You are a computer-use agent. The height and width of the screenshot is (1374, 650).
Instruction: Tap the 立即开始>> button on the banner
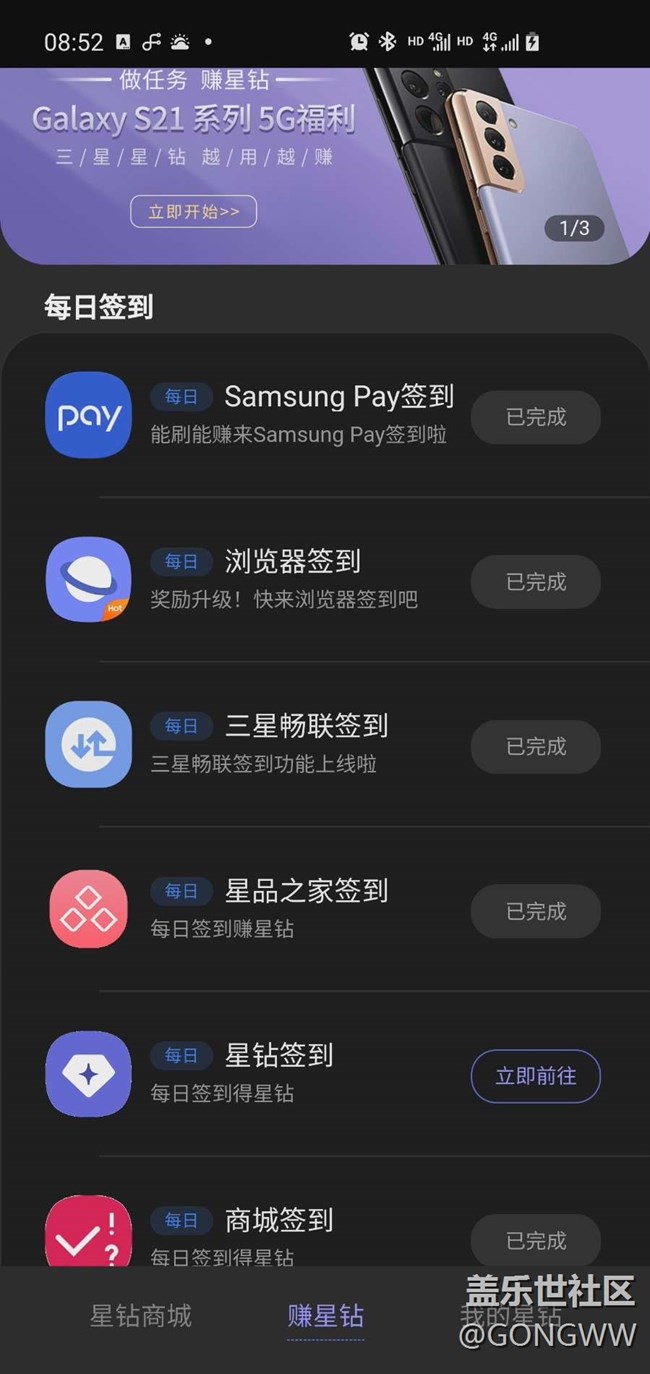(193, 212)
